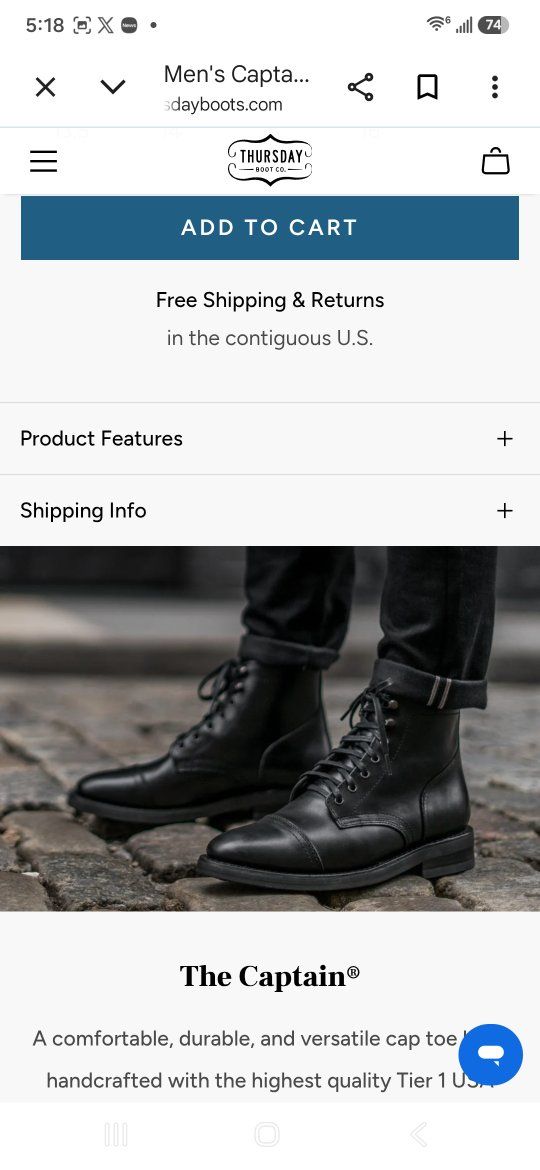This screenshot has height=1170, width=540.
Task: Expand the Product Features section
Action: (x=270, y=439)
